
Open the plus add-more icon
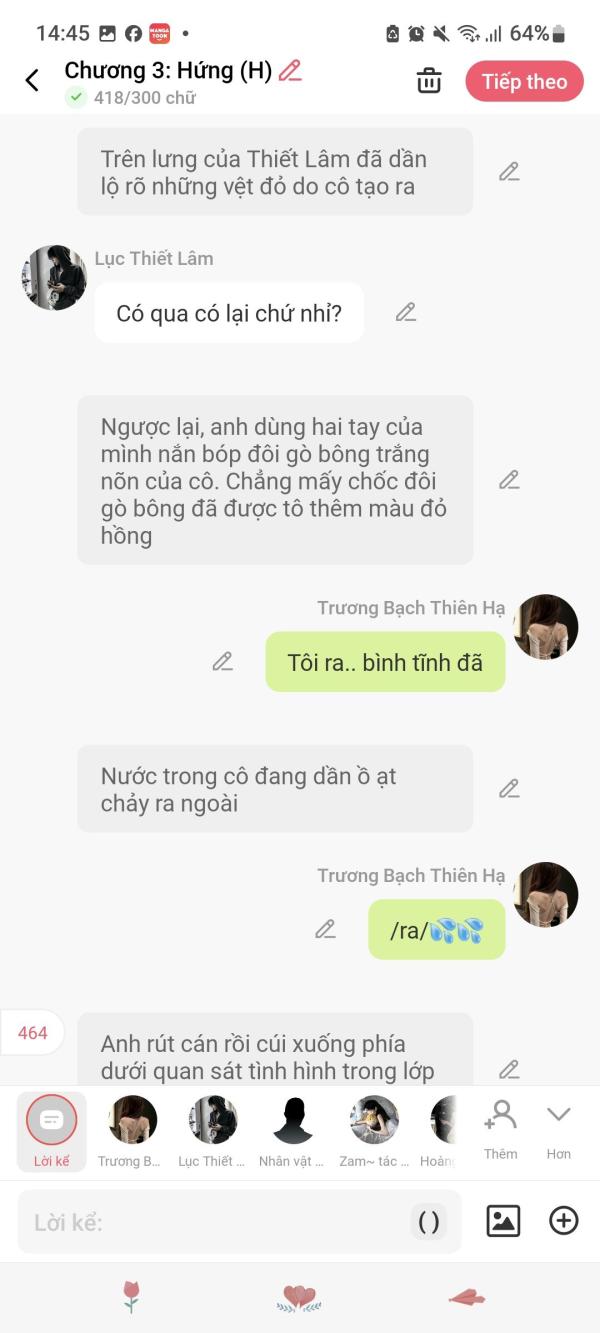pyautogui.click(x=564, y=1220)
